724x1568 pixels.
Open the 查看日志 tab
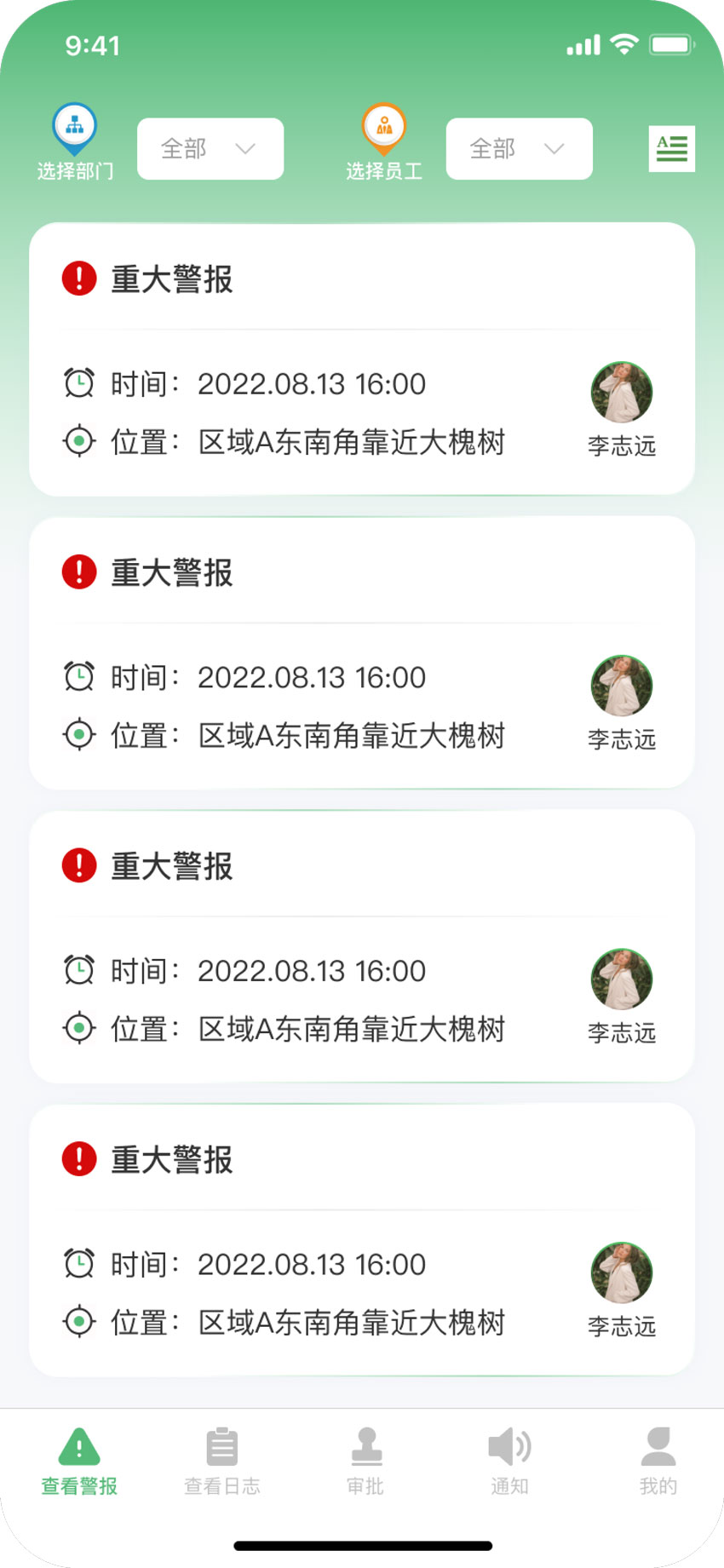tap(222, 1462)
